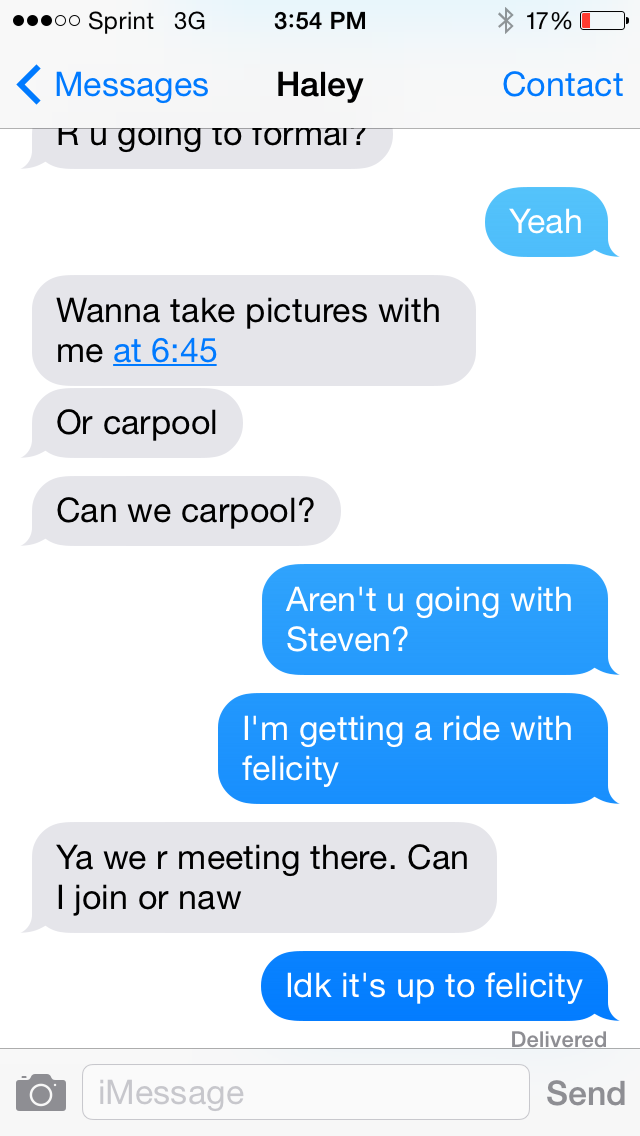Image resolution: width=640 pixels, height=1136 pixels.
Task: Tap the Send button
Action: 585,1093
